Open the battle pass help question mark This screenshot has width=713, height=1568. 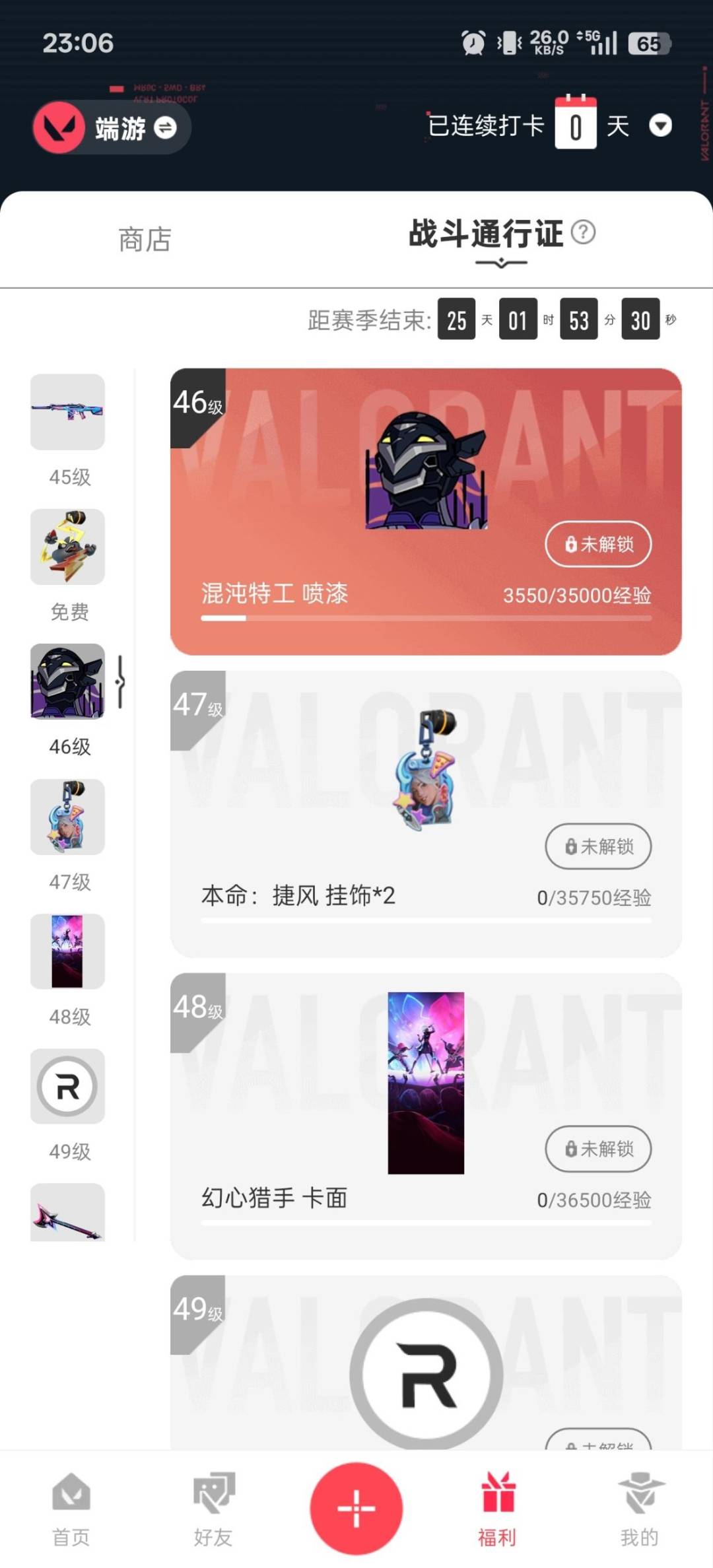click(x=584, y=232)
